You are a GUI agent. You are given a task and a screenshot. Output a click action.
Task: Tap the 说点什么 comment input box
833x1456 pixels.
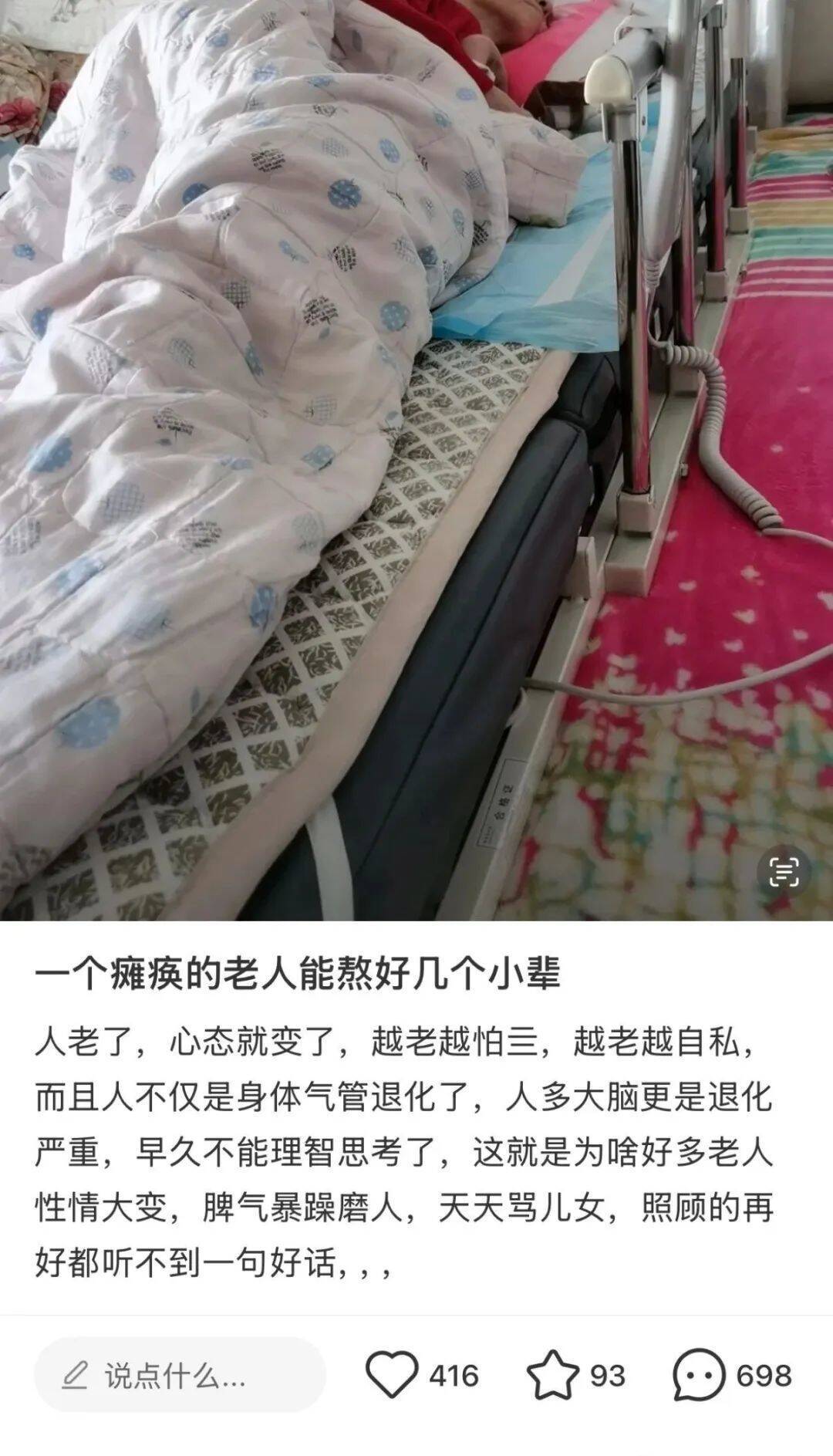pos(180,1376)
